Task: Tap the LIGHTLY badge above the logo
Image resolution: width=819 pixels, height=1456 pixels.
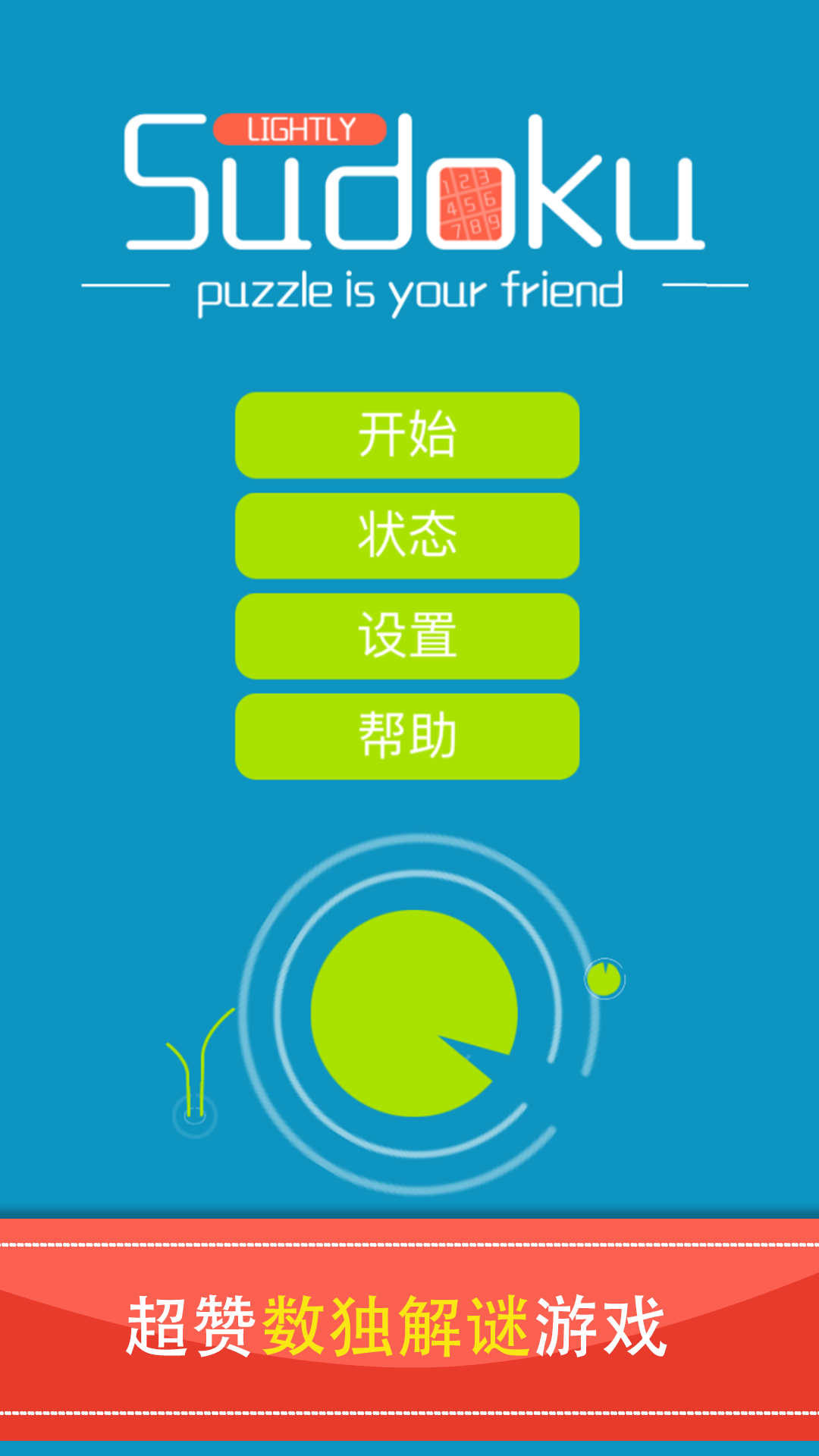Action: (301, 129)
